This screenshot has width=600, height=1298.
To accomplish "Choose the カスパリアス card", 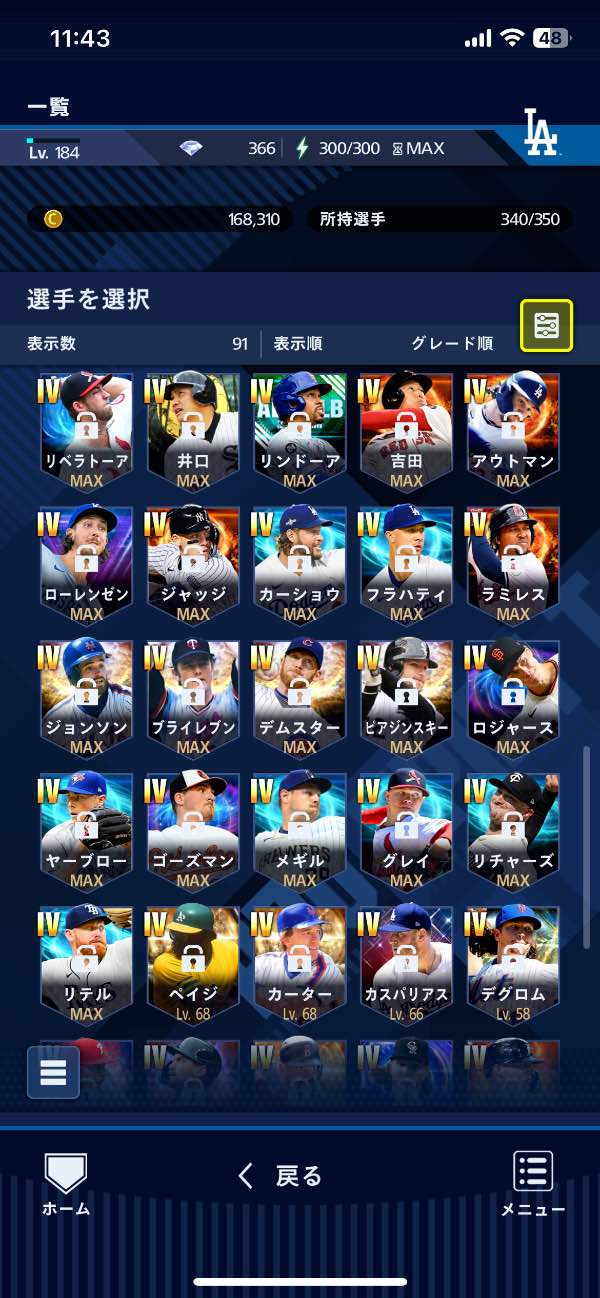I will (x=406, y=963).
